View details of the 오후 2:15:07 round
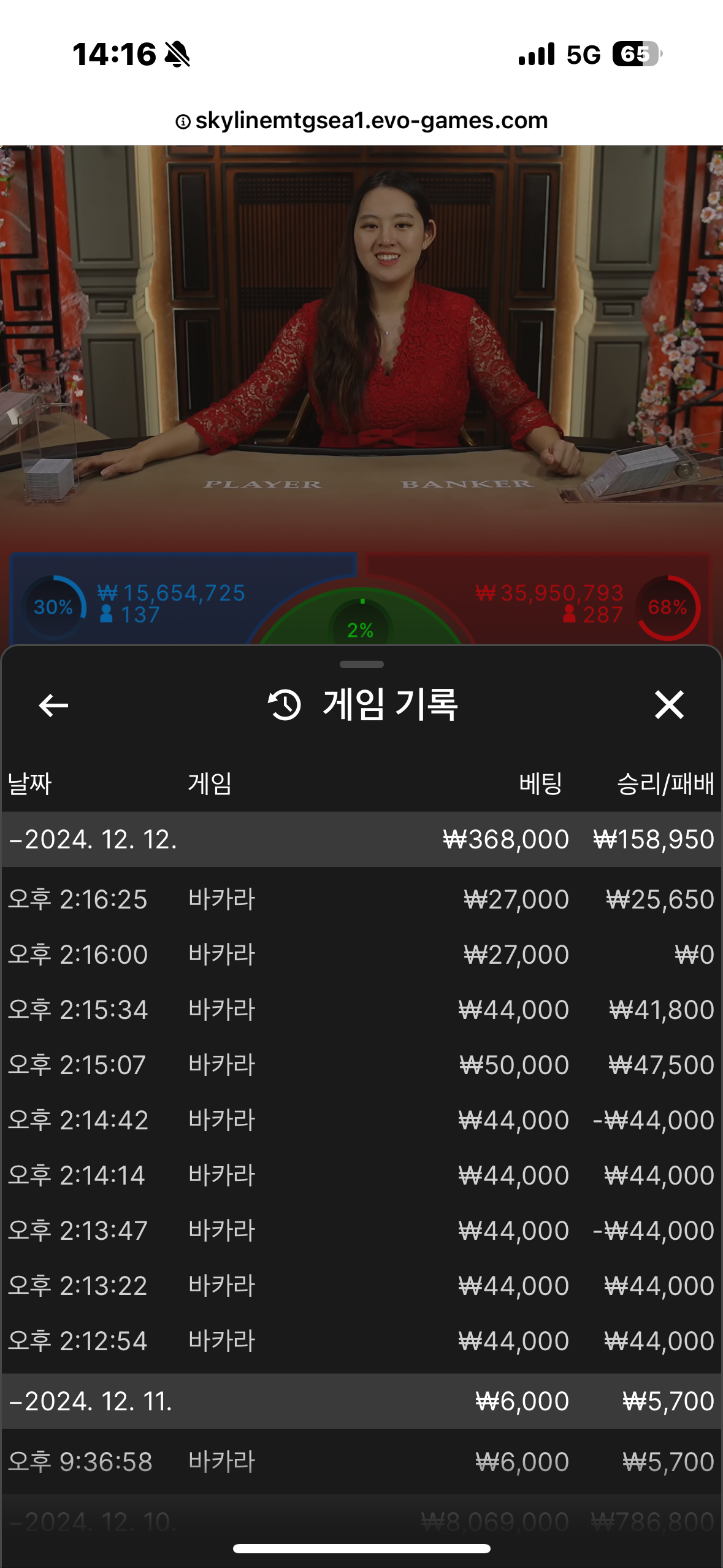Screen dimensions: 723x1568 [361, 1065]
